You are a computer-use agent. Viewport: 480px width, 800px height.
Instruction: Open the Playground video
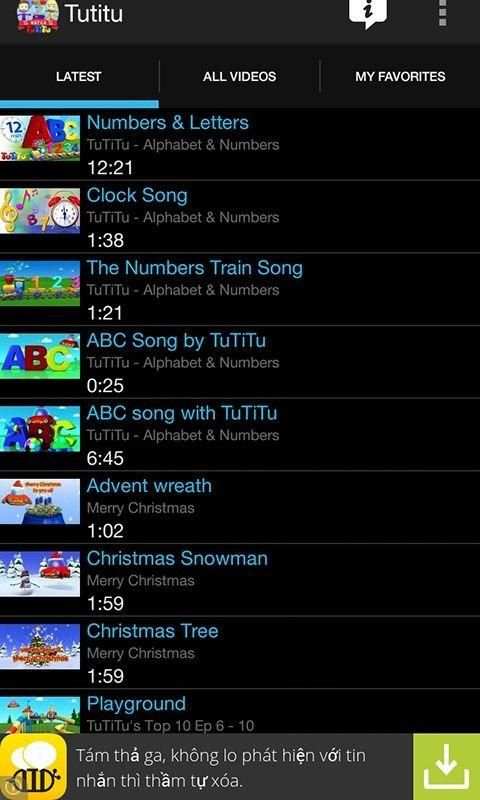[240, 712]
